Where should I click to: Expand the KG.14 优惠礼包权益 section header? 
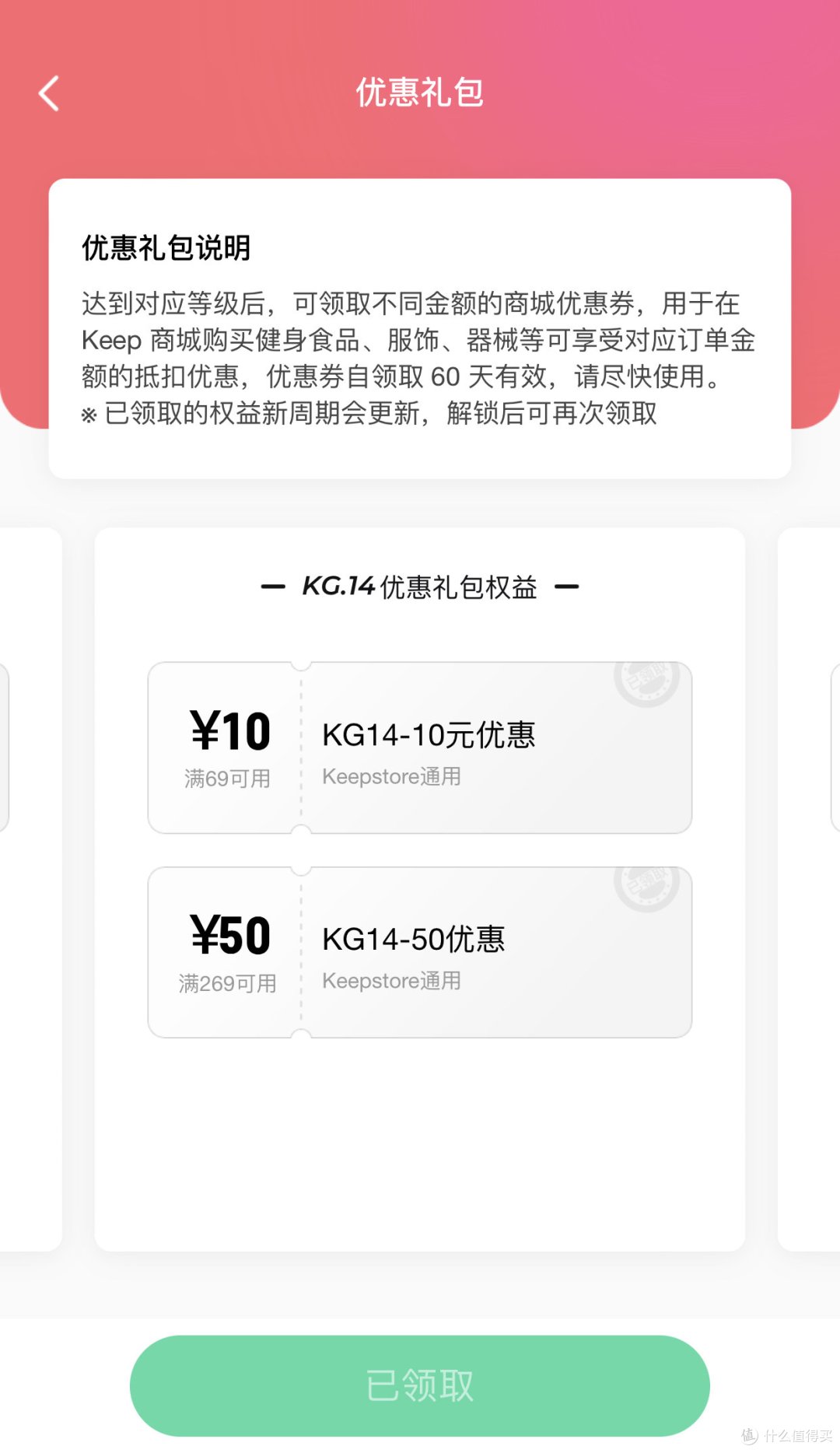click(x=420, y=587)
